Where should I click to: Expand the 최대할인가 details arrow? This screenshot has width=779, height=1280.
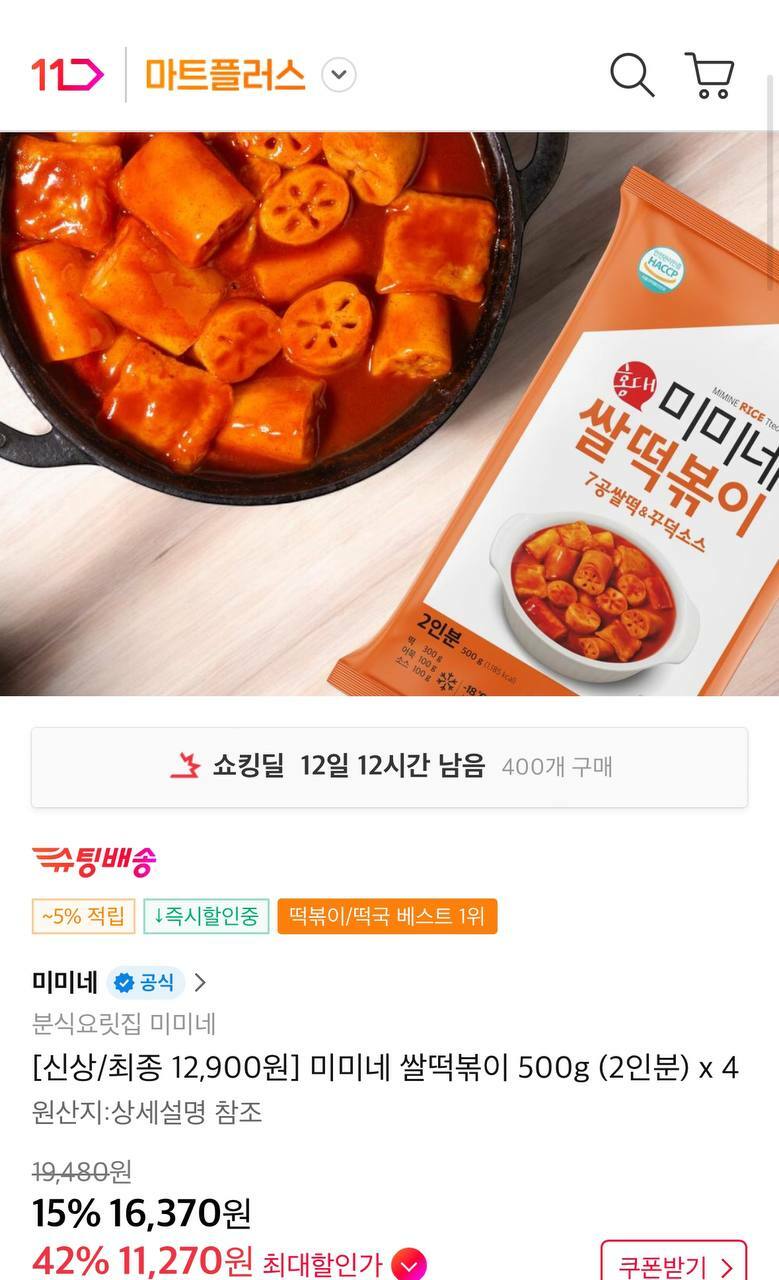(408, 1264)
